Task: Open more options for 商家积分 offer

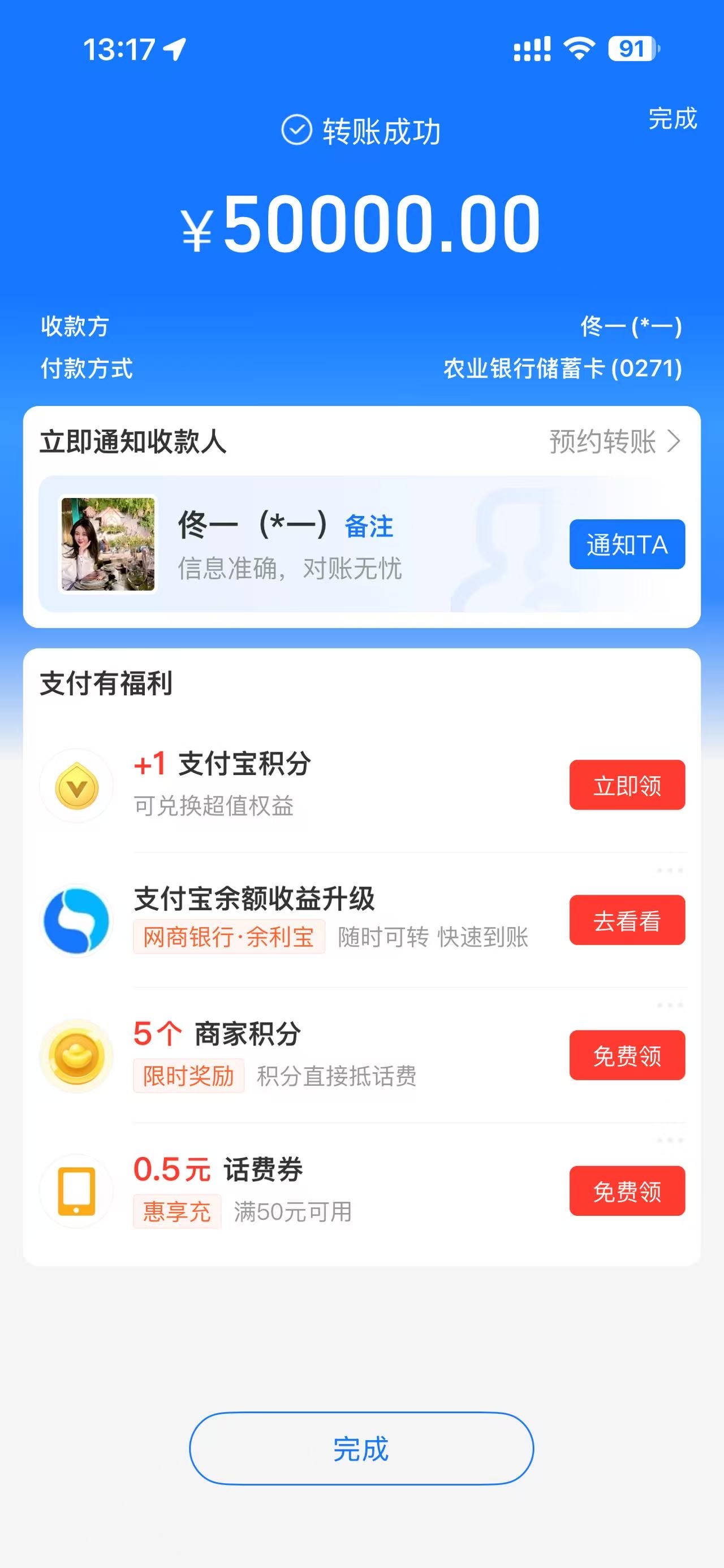Action: pyautogui.click(x=670, y=1006)
